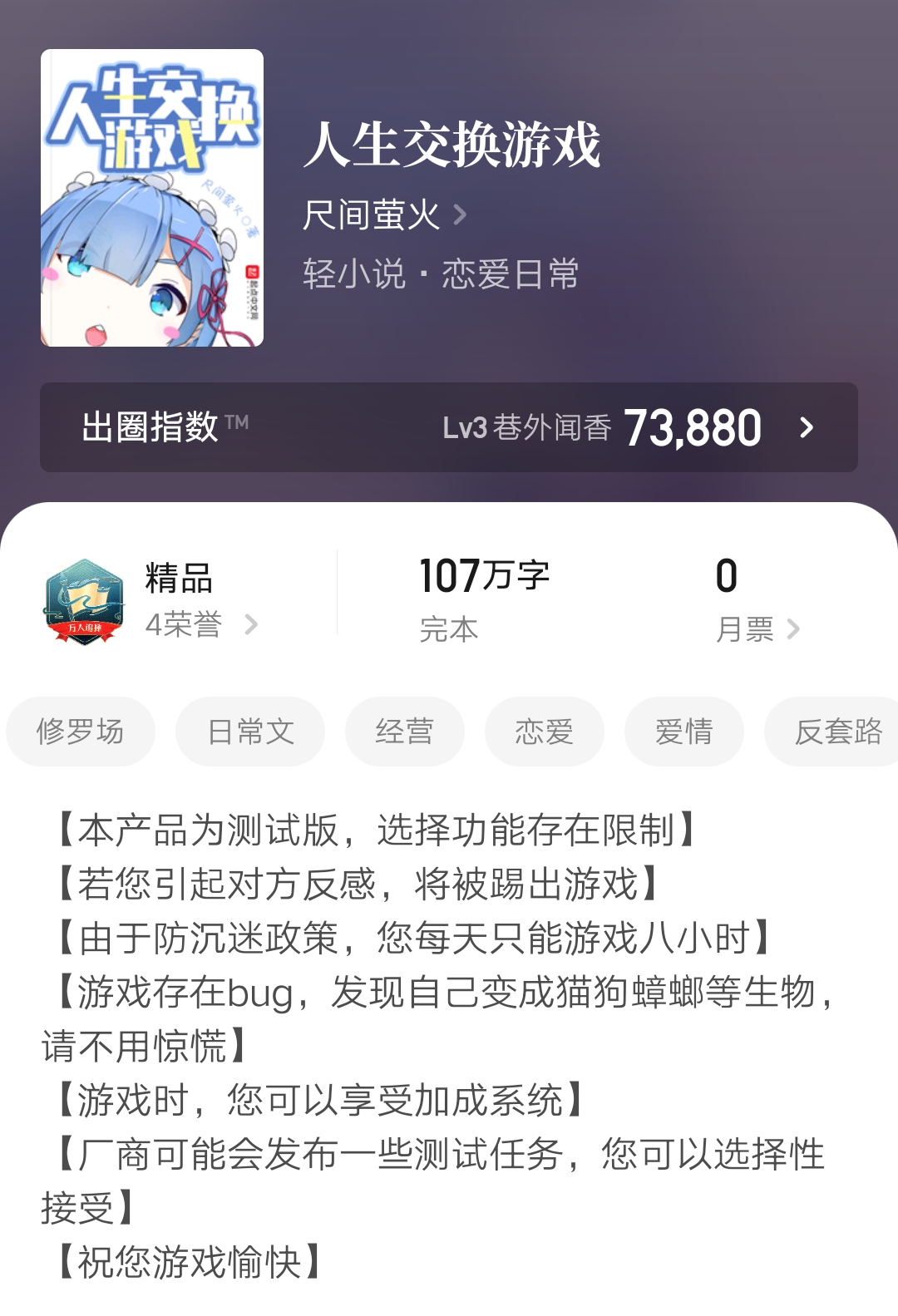
Task: Open the author page 尺间萤火
Action: tap(370, 214)
